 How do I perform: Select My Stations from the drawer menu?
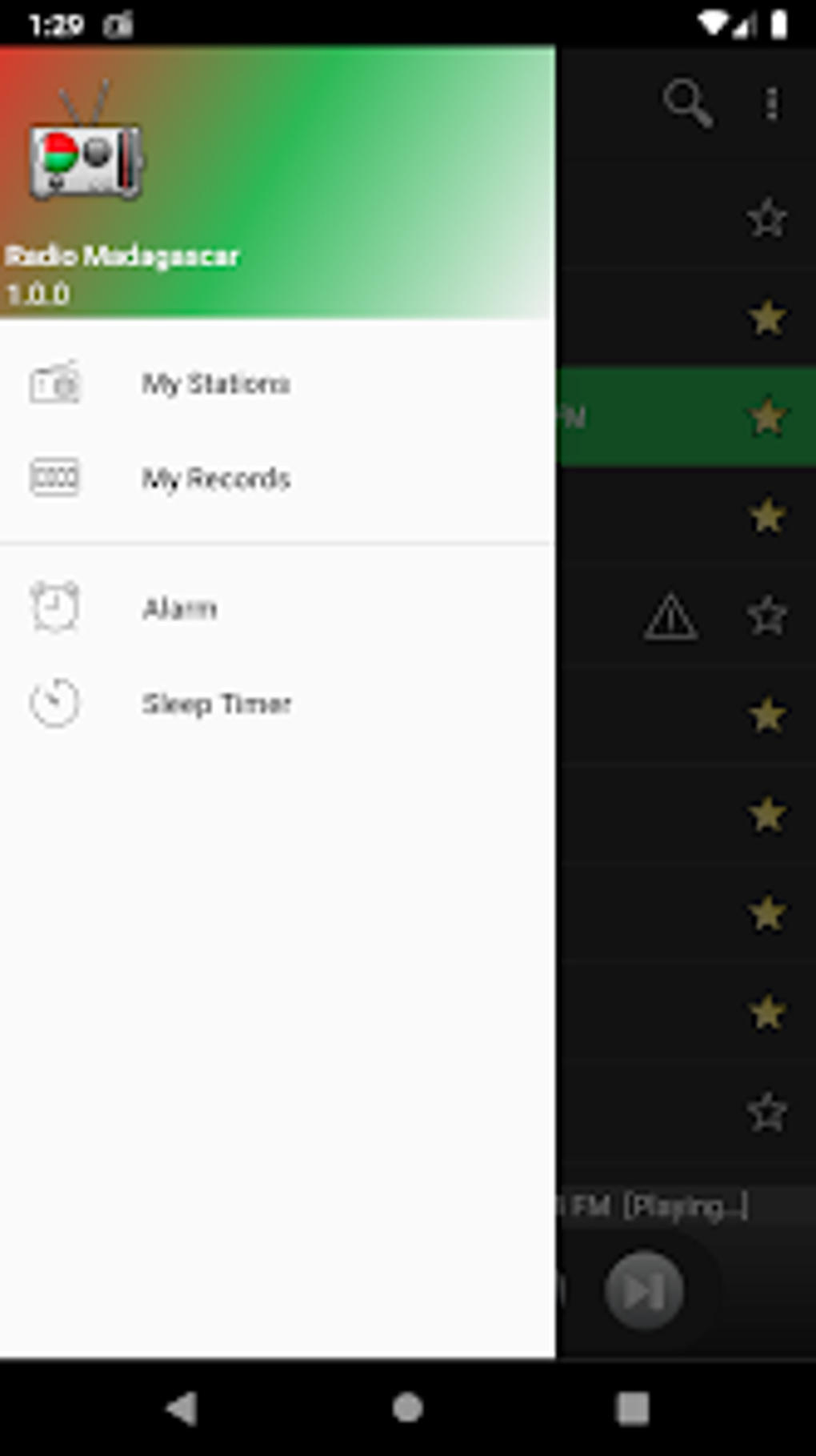tap(214, 383)
